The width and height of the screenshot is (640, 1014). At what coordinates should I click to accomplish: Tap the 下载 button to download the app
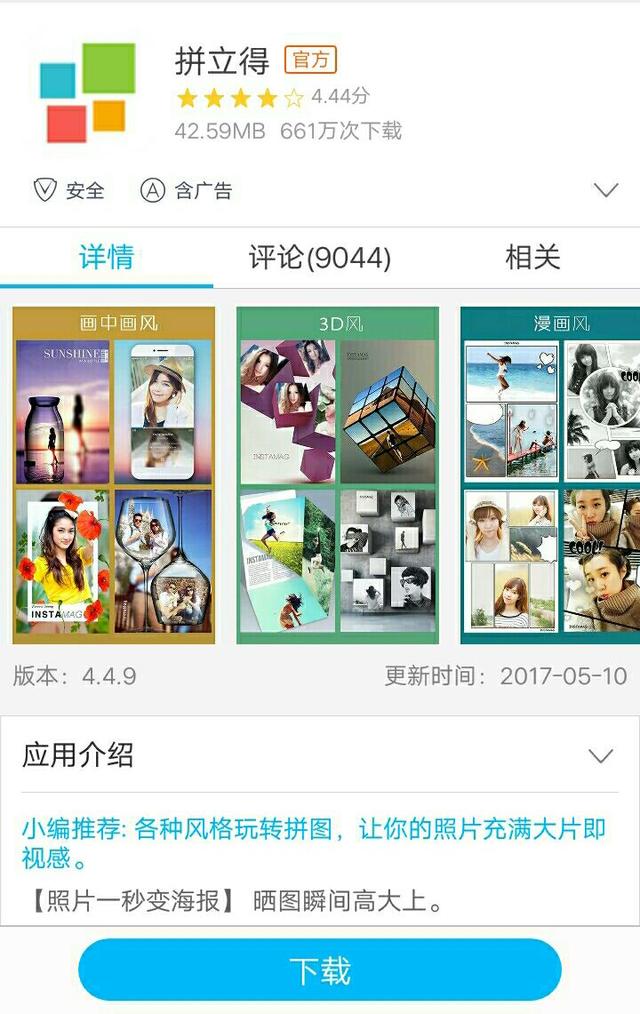(x=320, y=970)
